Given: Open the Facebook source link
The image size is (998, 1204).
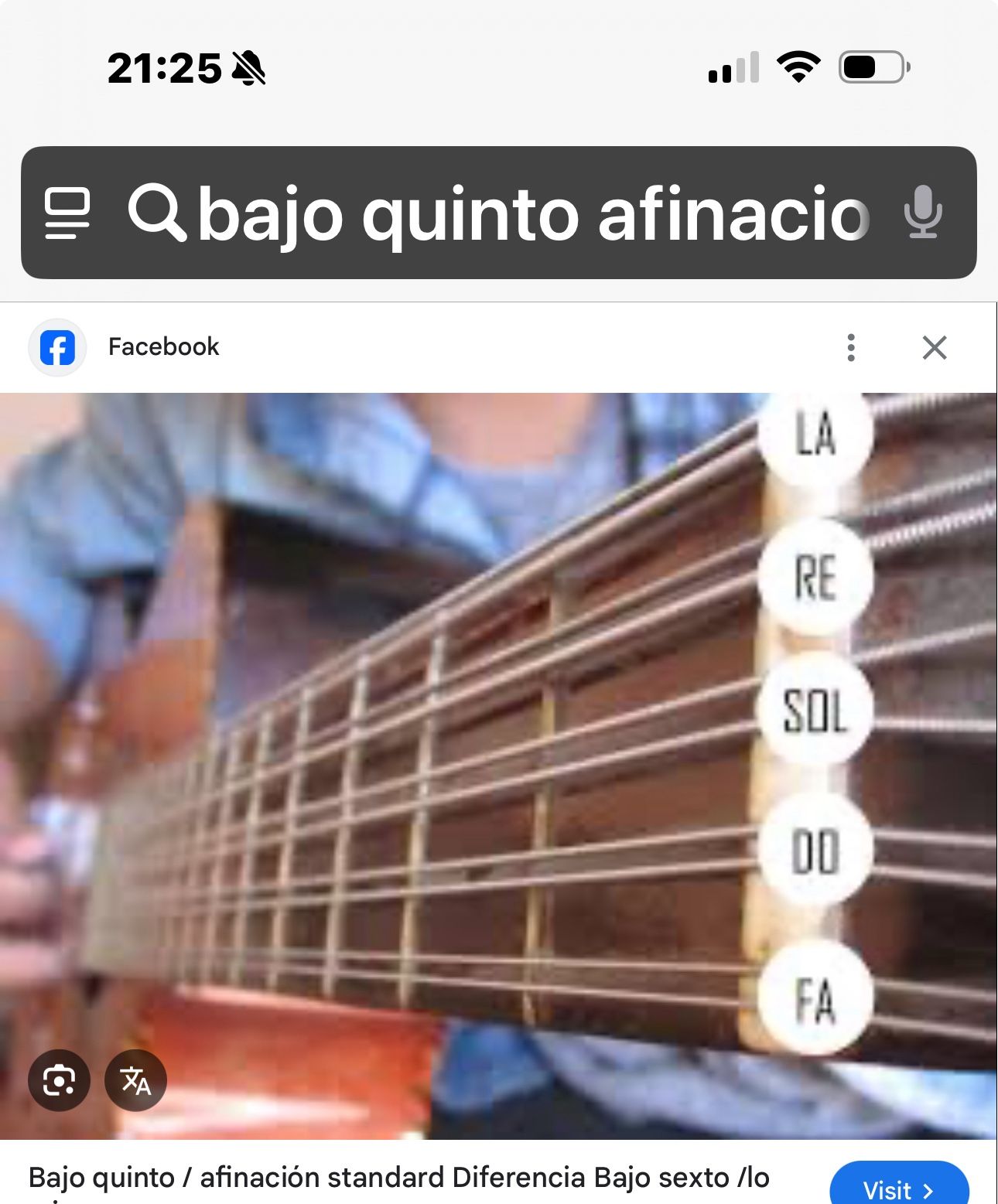Looking at the screenshot, I should point(163,347).
